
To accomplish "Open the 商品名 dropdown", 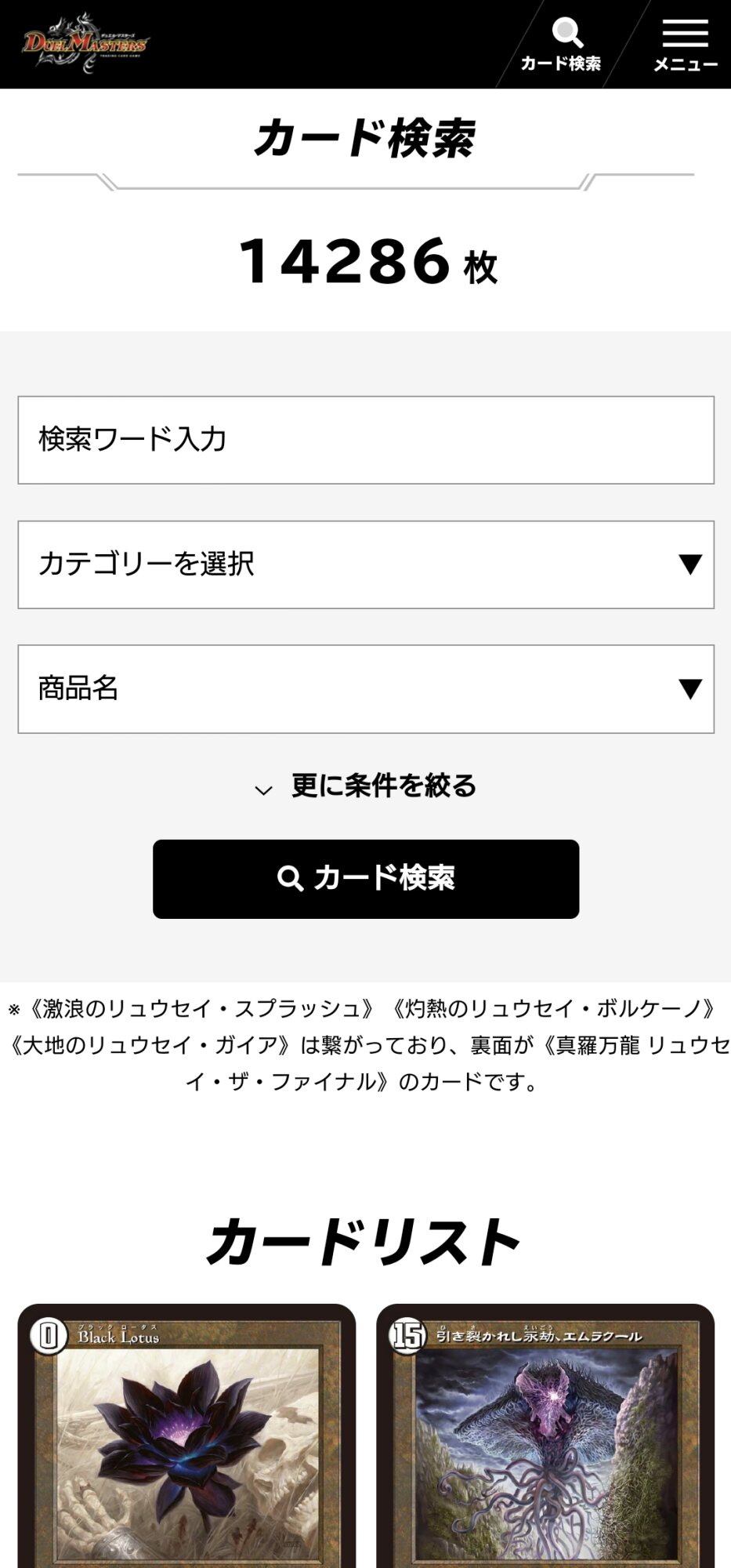I will point(366,689).
